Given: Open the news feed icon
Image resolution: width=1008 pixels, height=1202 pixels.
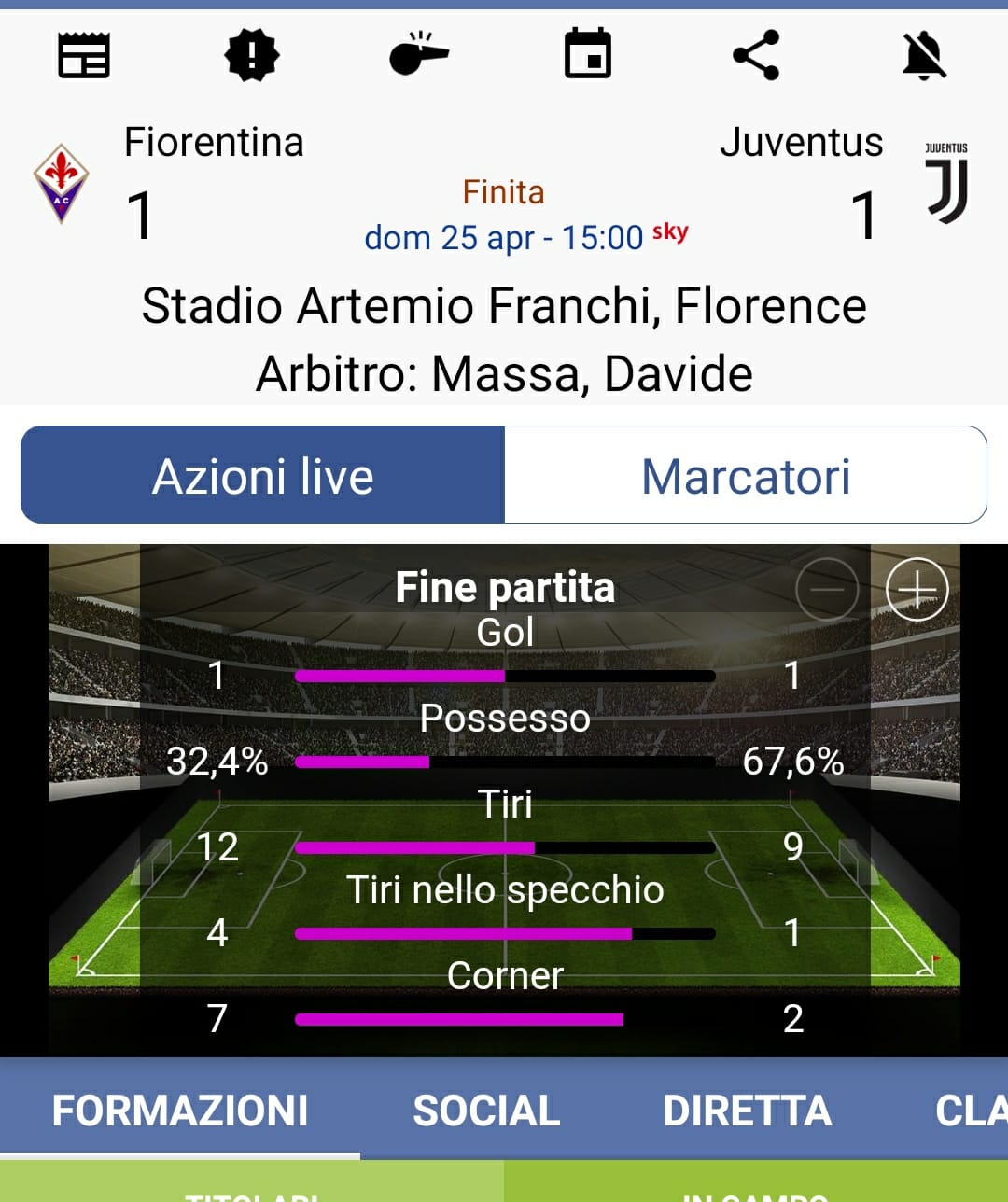Looking at the screenshot, I should click(84, 55).
